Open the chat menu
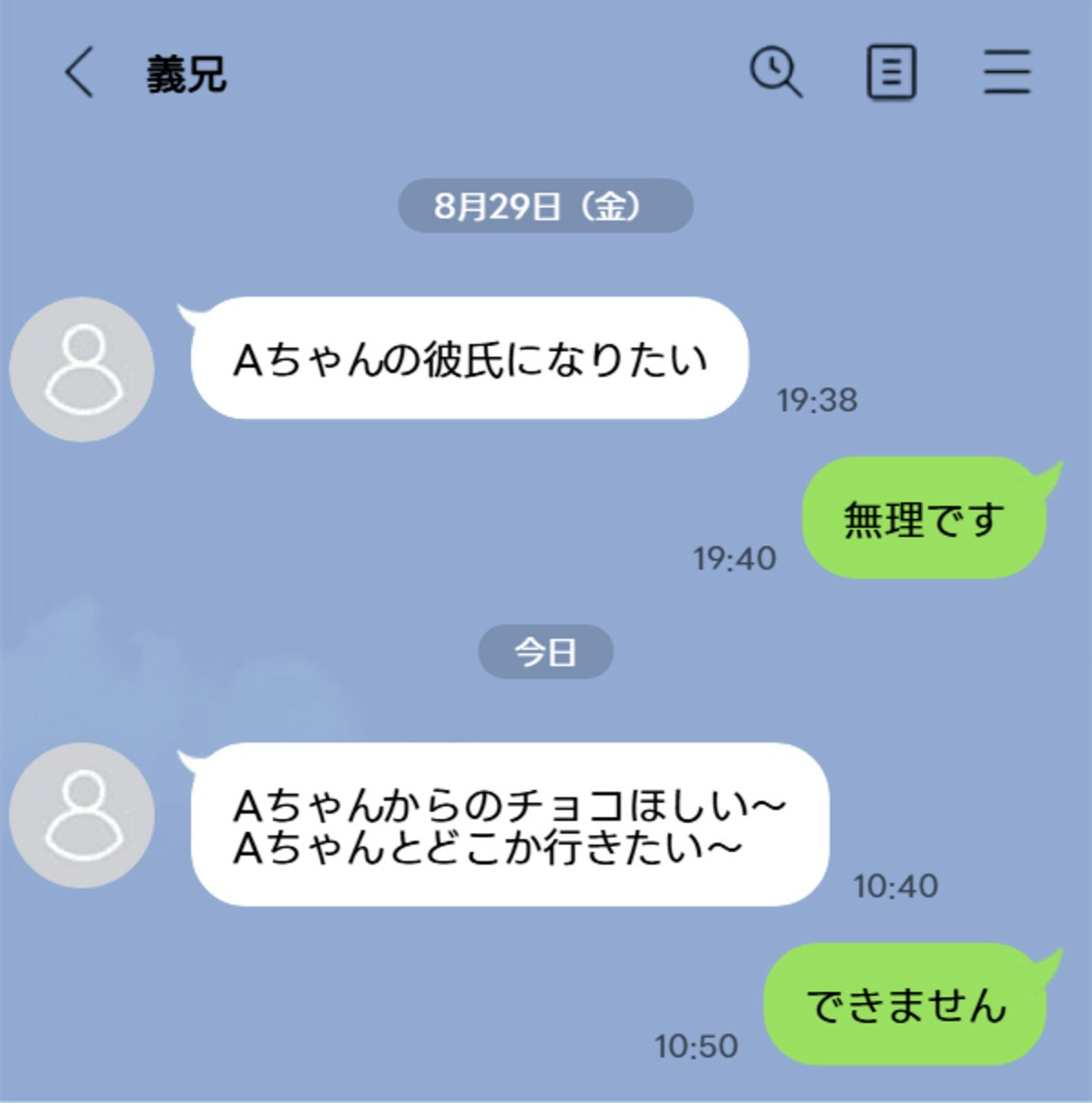Viewport: 1092px width, 1103px height. [1006, 72]
